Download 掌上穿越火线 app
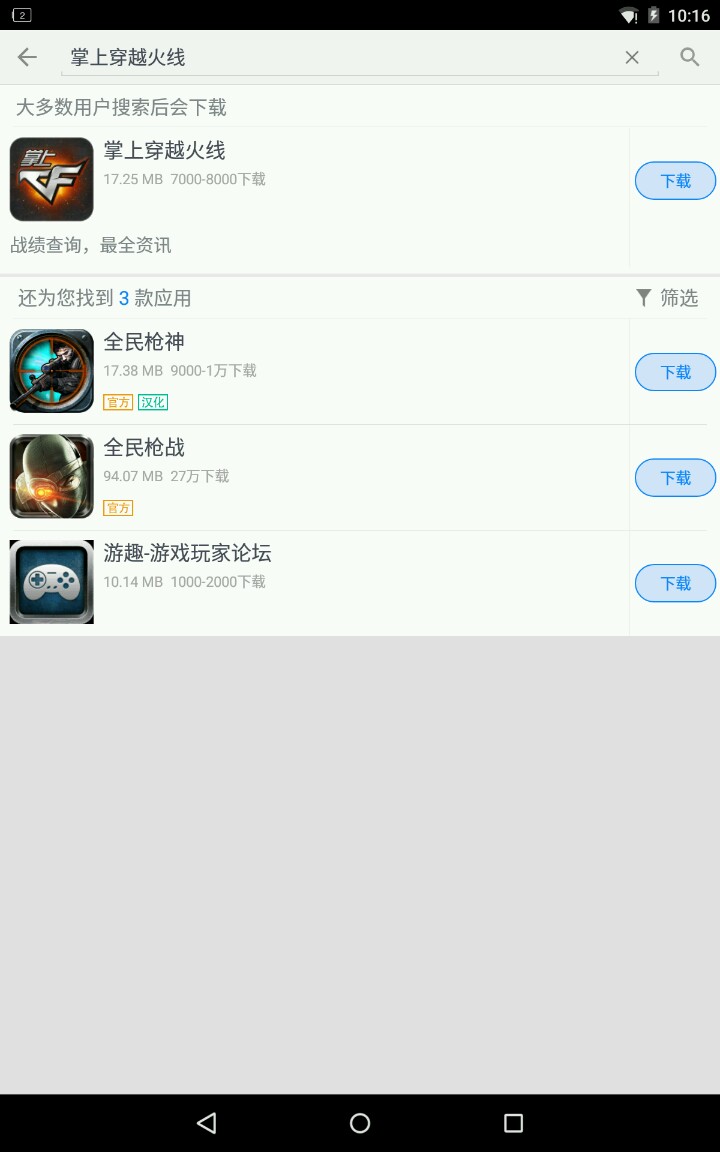The height and width of the screenshot is (1152, 720). pos(676,181)
